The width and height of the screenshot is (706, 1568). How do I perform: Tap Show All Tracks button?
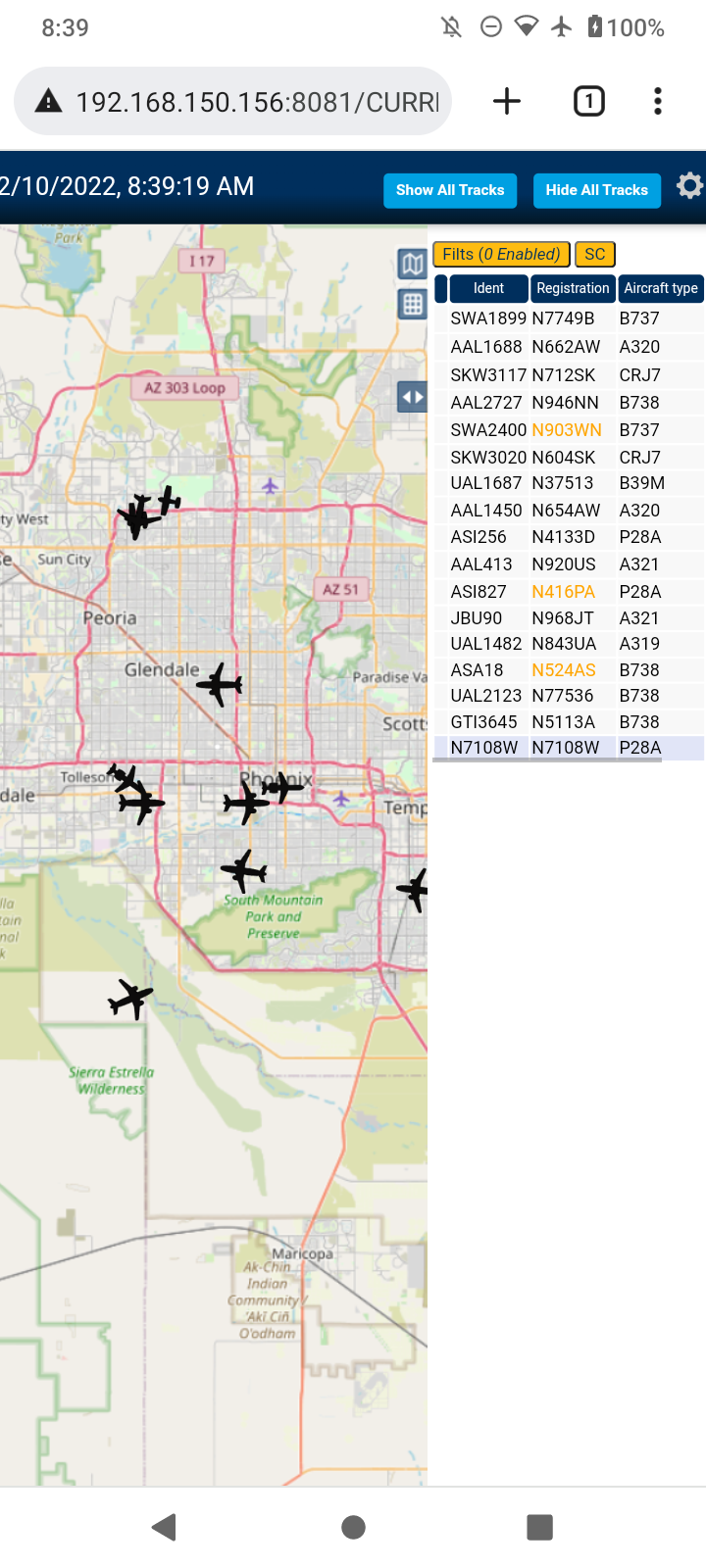pyautogui.click(x=450, y=190)
